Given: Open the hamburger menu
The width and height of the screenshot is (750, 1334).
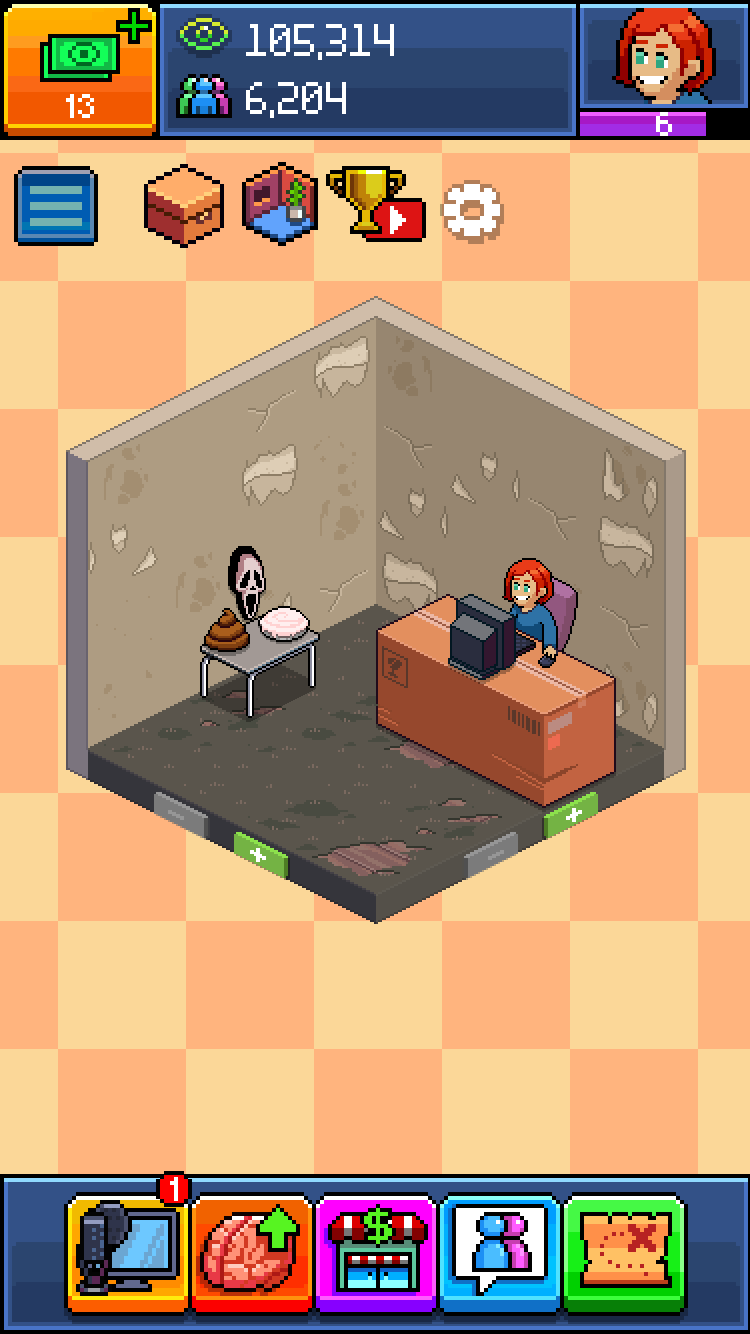Looking at the screenshot, I should [56, 206].
